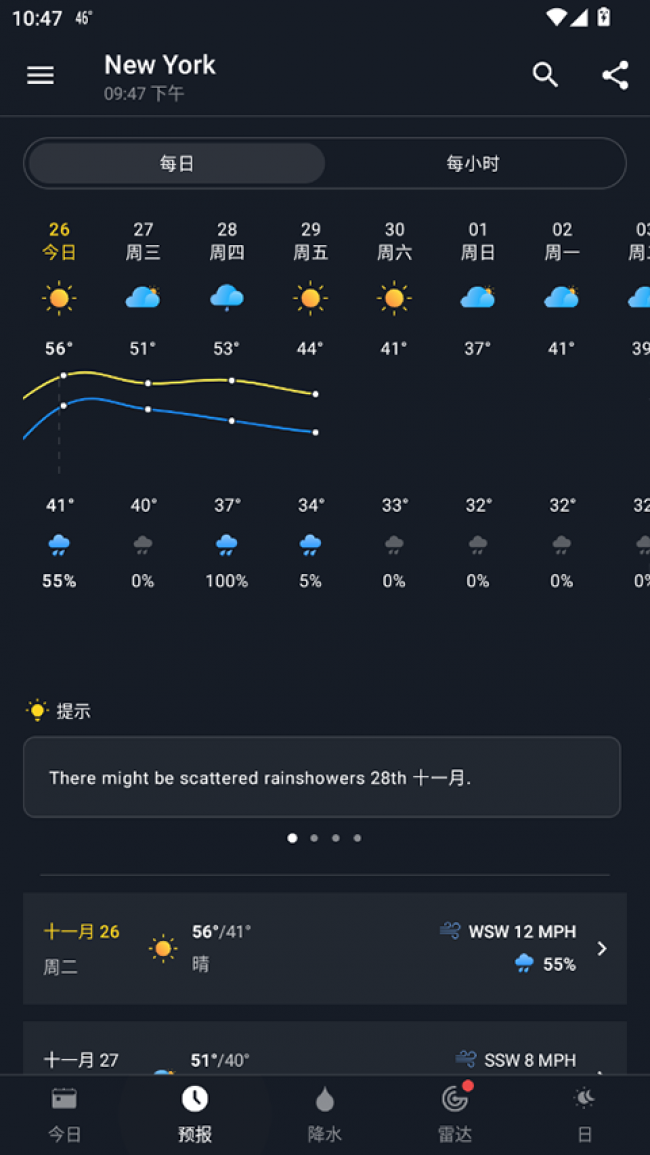Open the 今日 bottom tab

[65, 1114]
